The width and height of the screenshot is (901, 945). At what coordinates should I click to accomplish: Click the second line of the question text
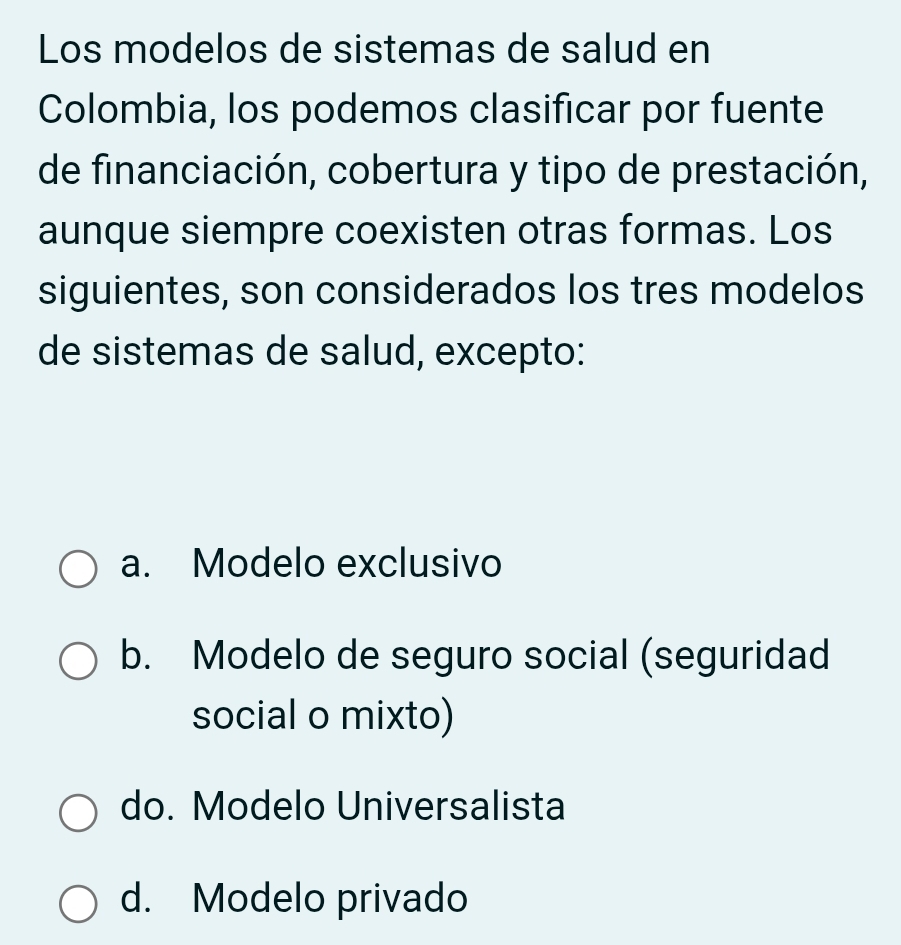pos(428,112)
